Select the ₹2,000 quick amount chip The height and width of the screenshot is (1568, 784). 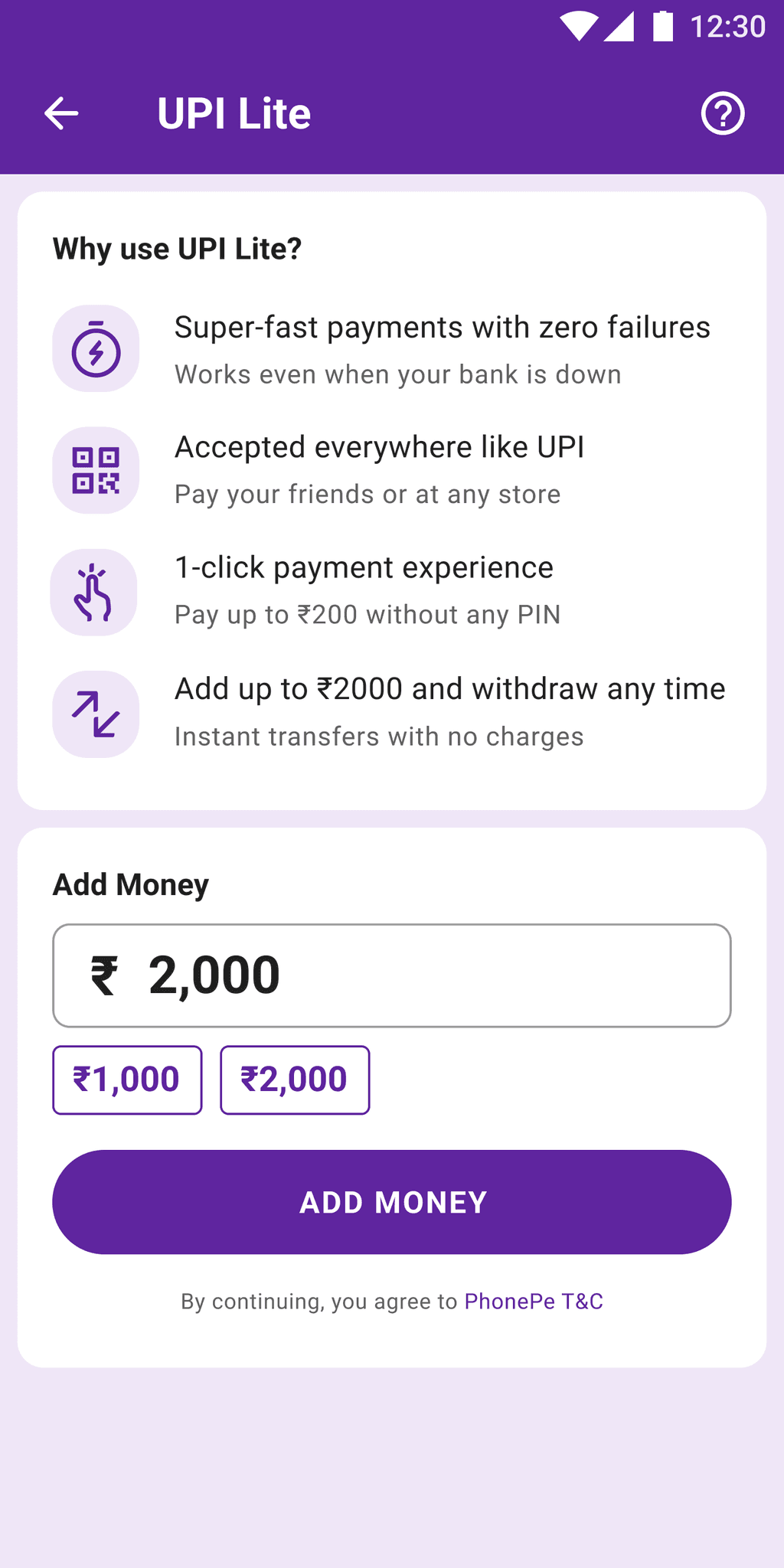coord(294,1079)
